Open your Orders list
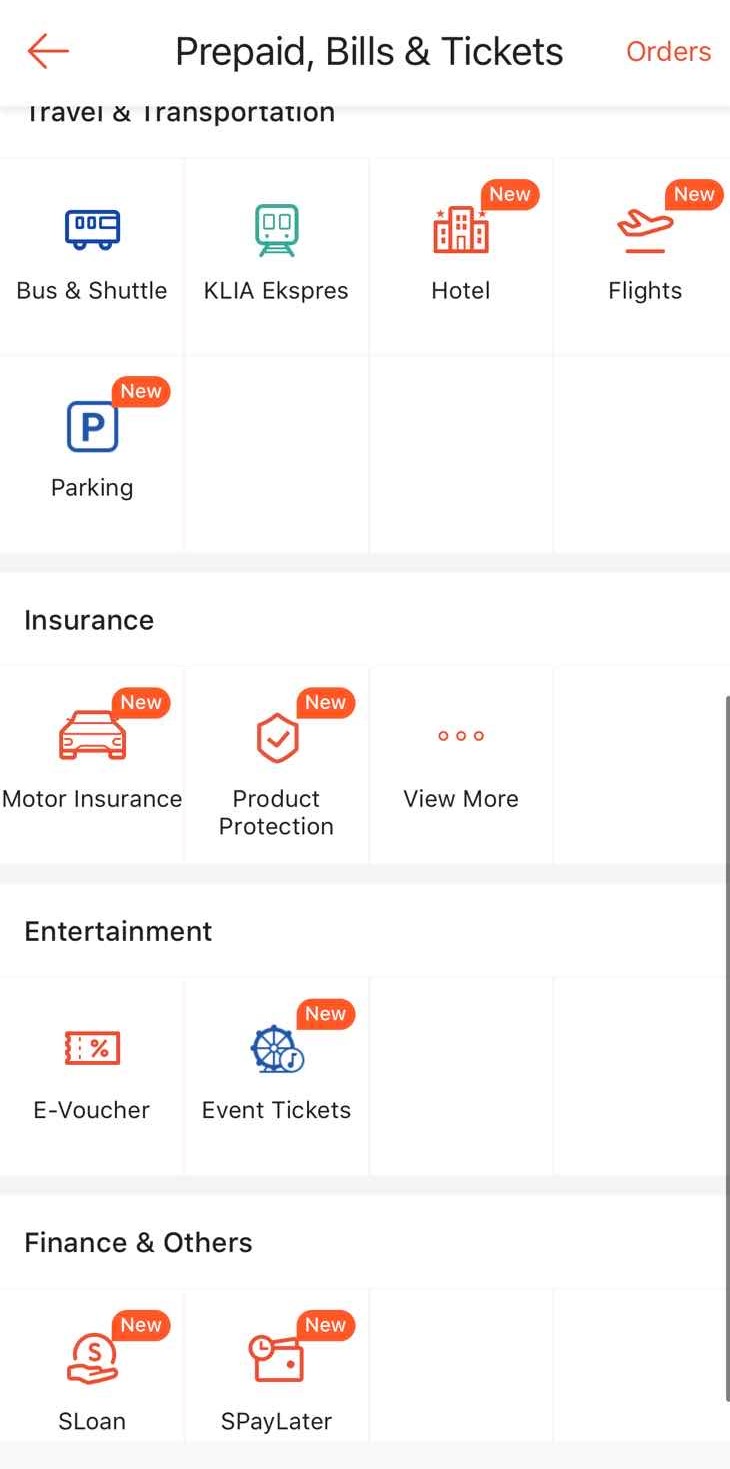 pos(667,51)
